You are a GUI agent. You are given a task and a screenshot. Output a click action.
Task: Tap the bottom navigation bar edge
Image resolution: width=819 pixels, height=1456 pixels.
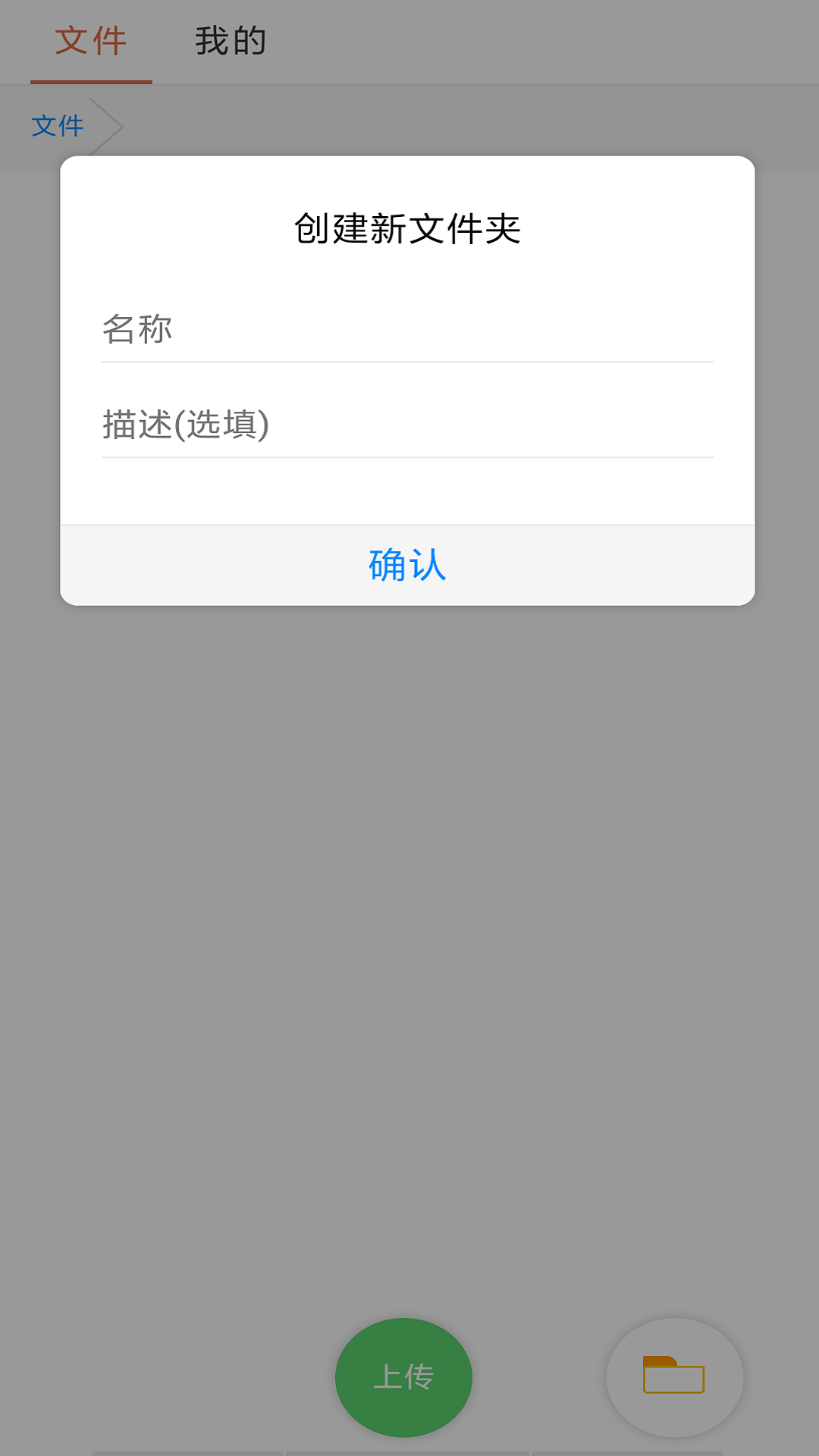tap(409, 1448)
